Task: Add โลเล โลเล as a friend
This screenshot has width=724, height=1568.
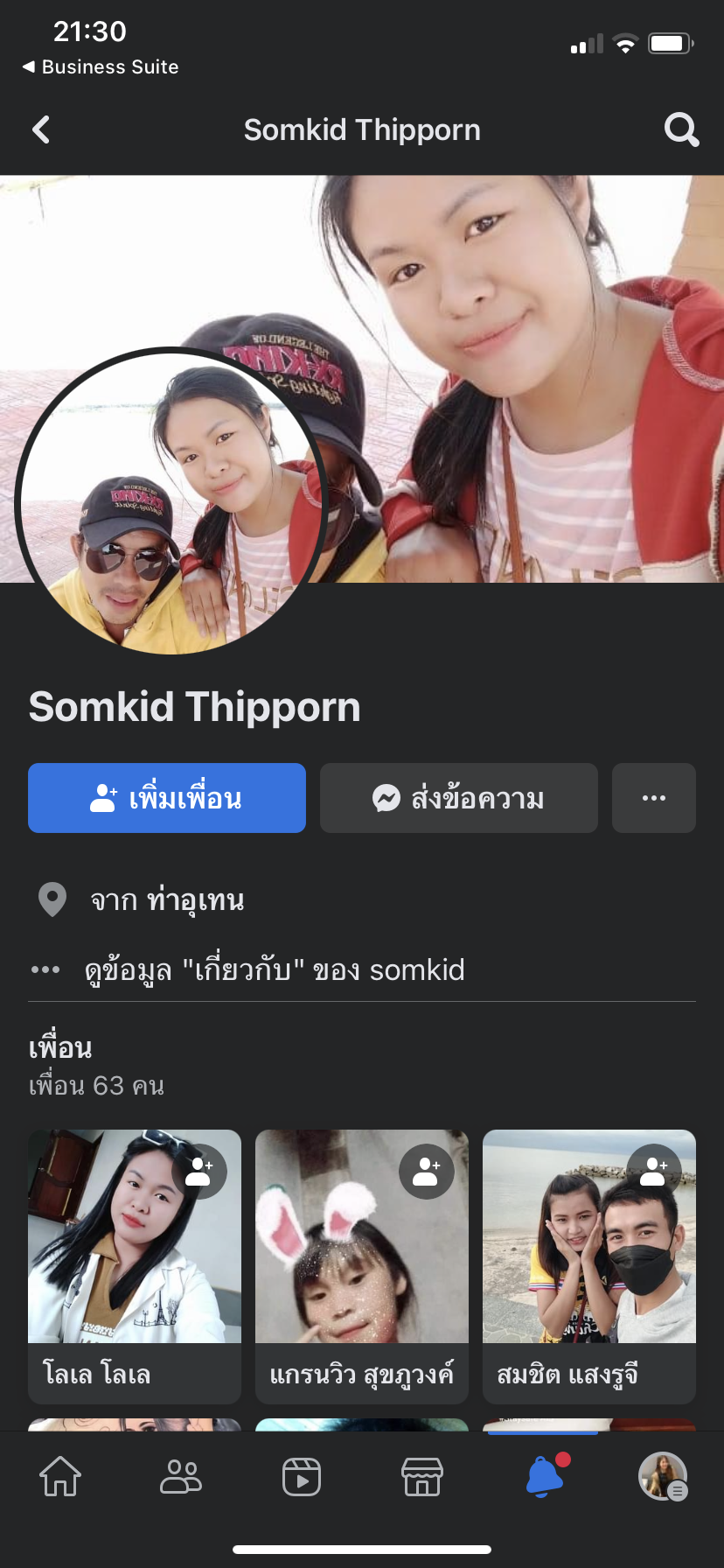Action: click(x=200, y=1172)
